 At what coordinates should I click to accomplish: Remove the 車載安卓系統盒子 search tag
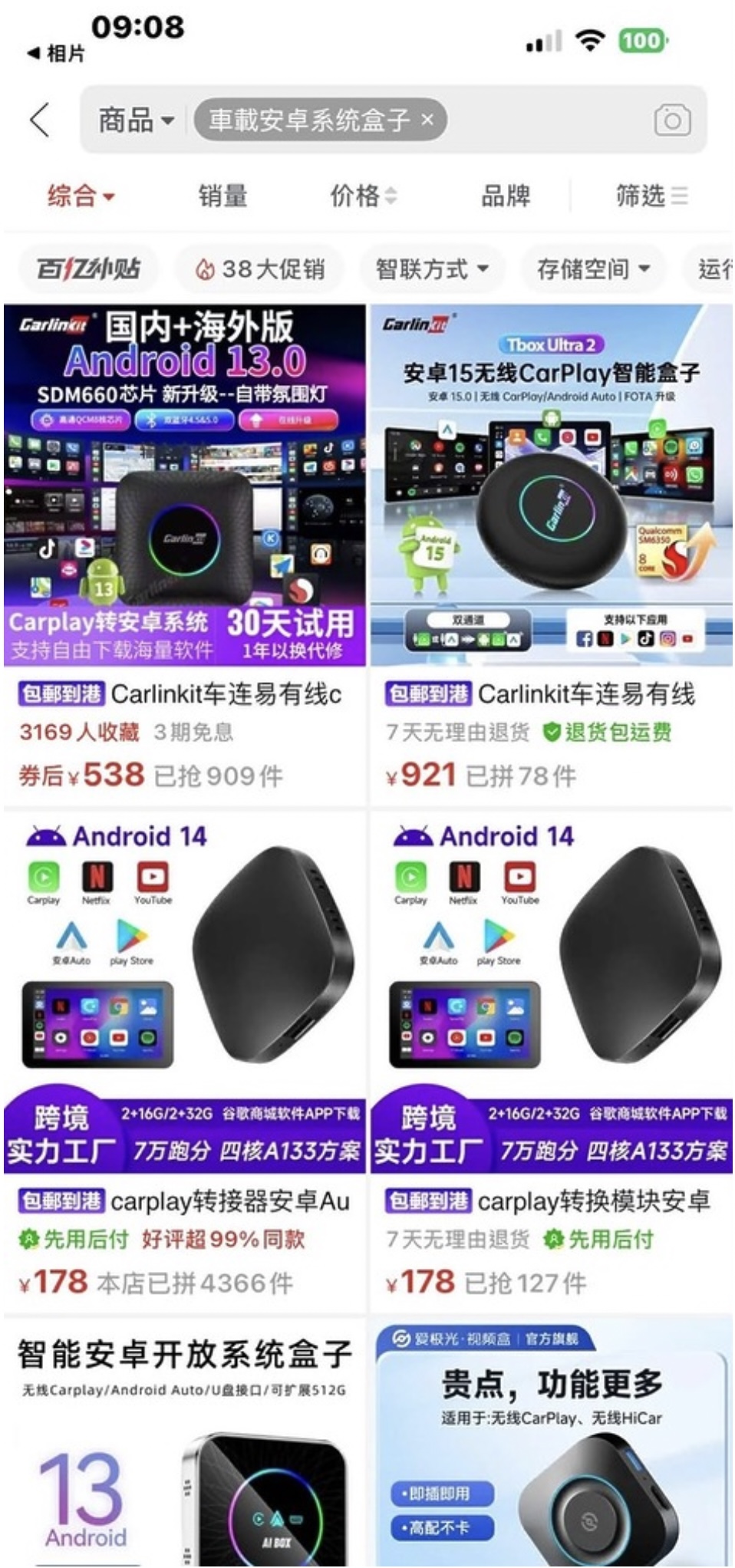428,120
